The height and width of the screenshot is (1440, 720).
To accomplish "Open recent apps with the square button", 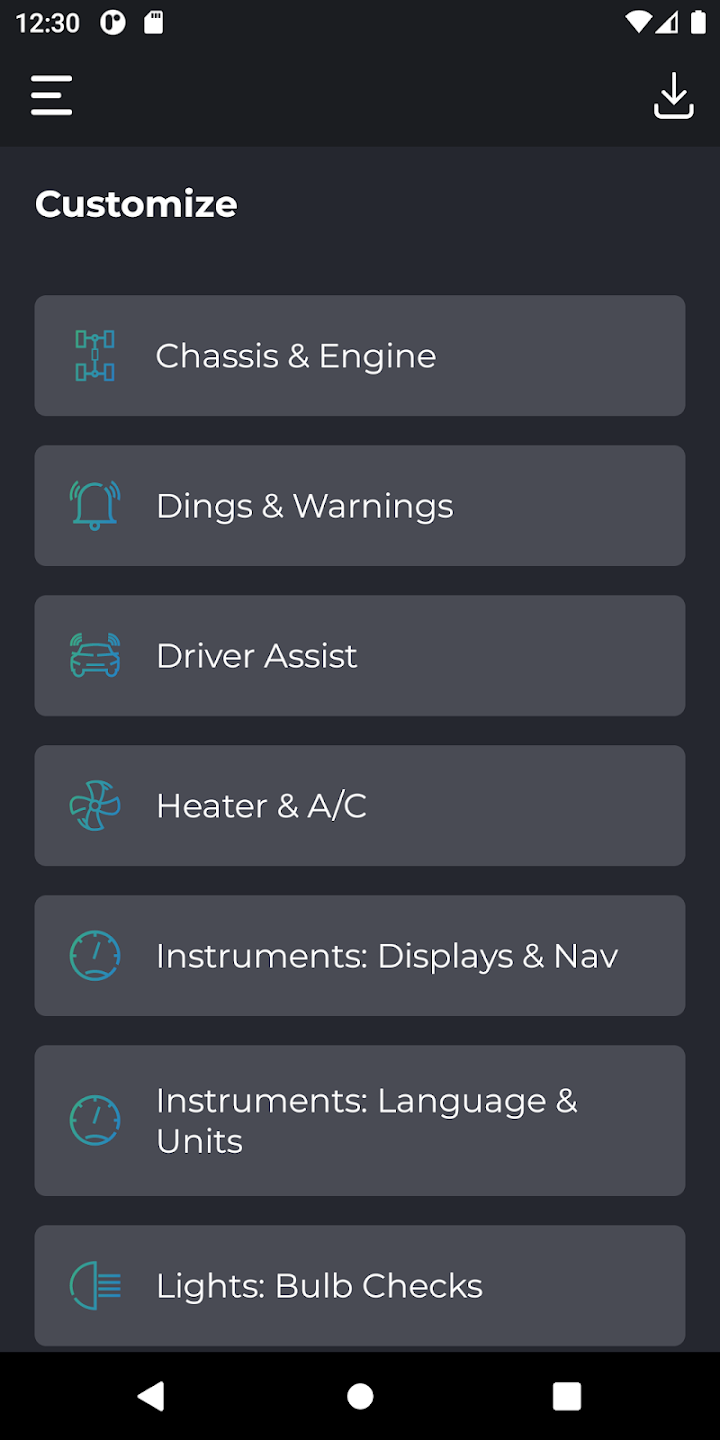I will coord(566,1396).
